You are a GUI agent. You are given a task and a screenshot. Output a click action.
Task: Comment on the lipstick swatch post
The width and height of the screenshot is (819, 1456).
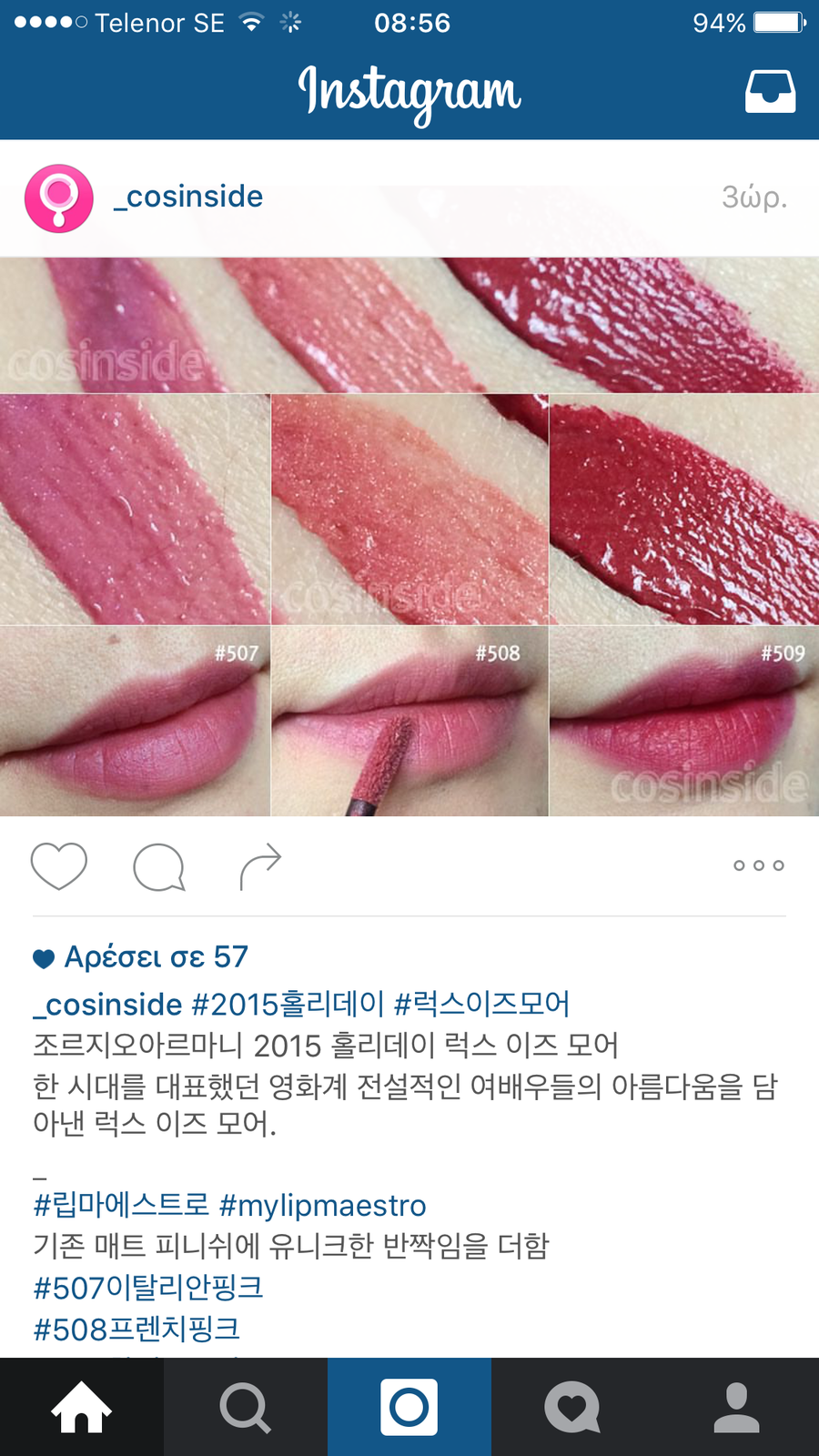(159, 866)
